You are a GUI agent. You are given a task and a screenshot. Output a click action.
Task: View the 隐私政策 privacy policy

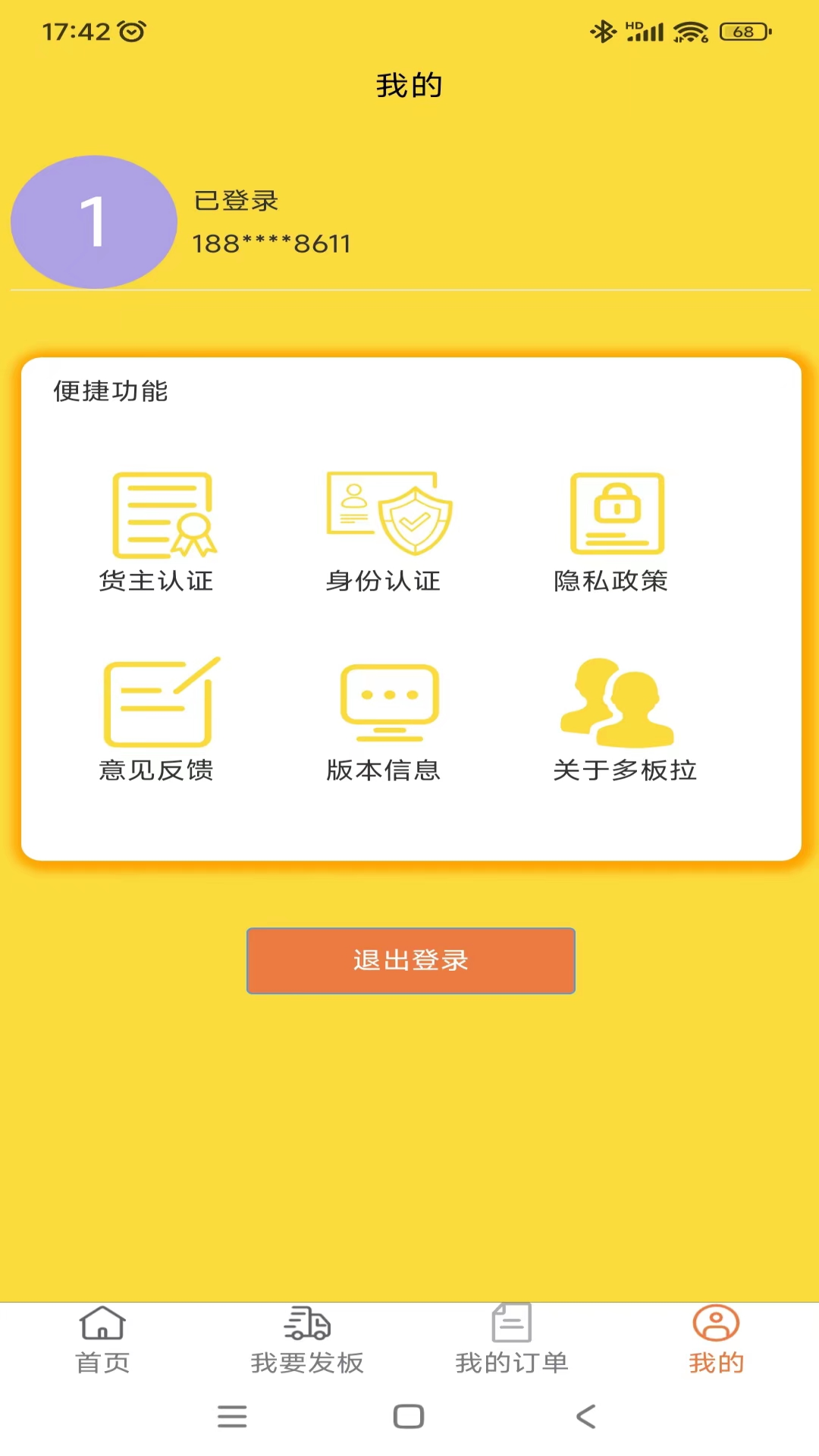[x=613, y=531]
